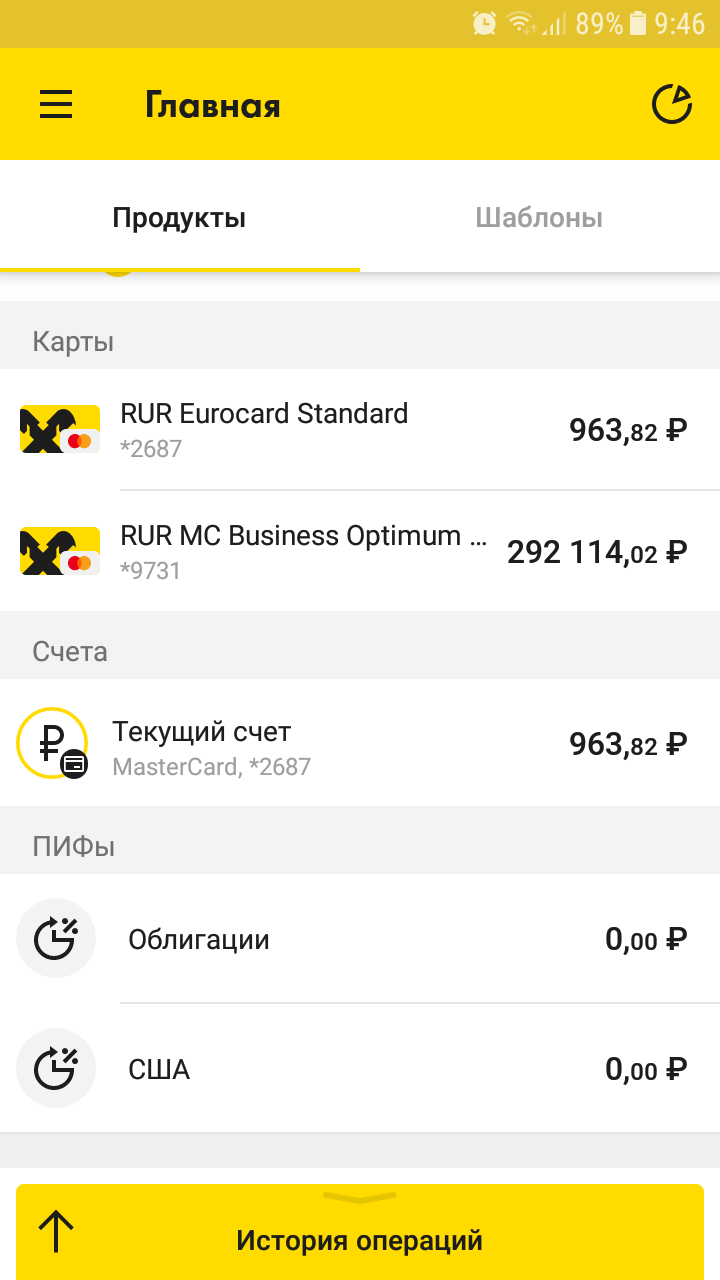Viewport: 720px width, 1280px height.
Task: Open the pie chart analytics icon
Action: [x=672, y=104]
